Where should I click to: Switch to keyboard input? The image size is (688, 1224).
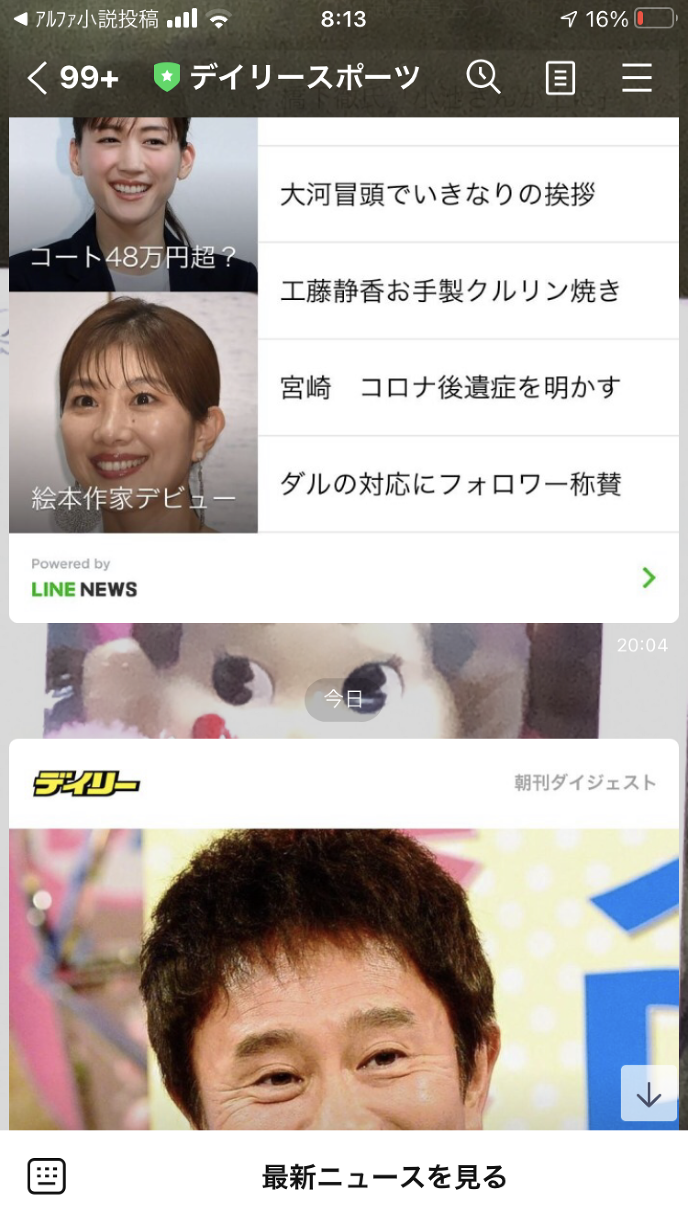pos(47,1177)
